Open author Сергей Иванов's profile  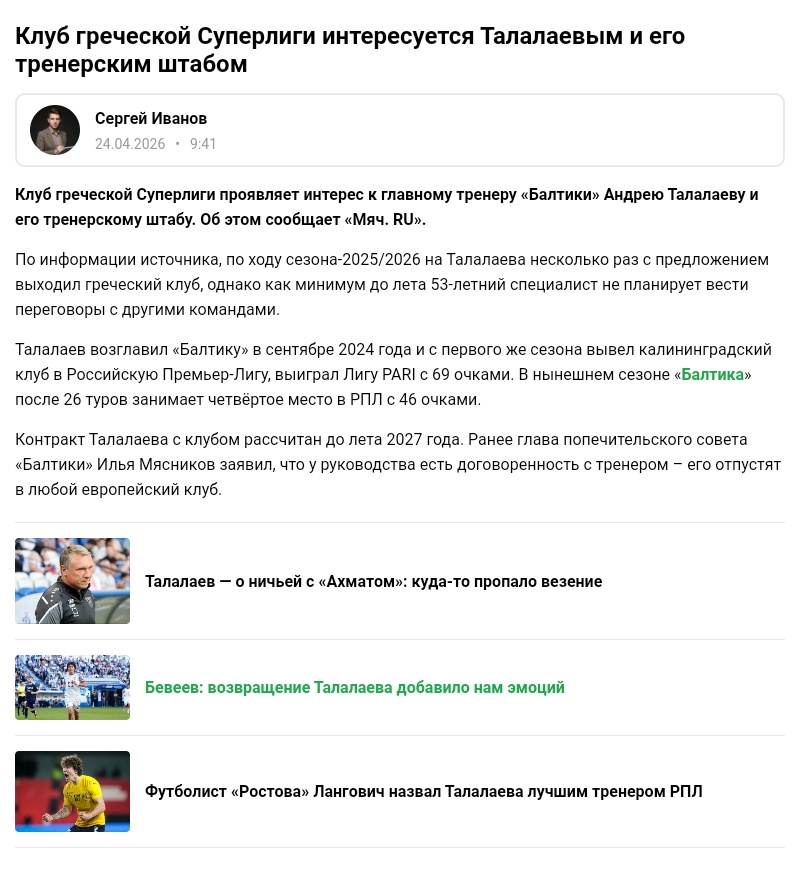151,118
